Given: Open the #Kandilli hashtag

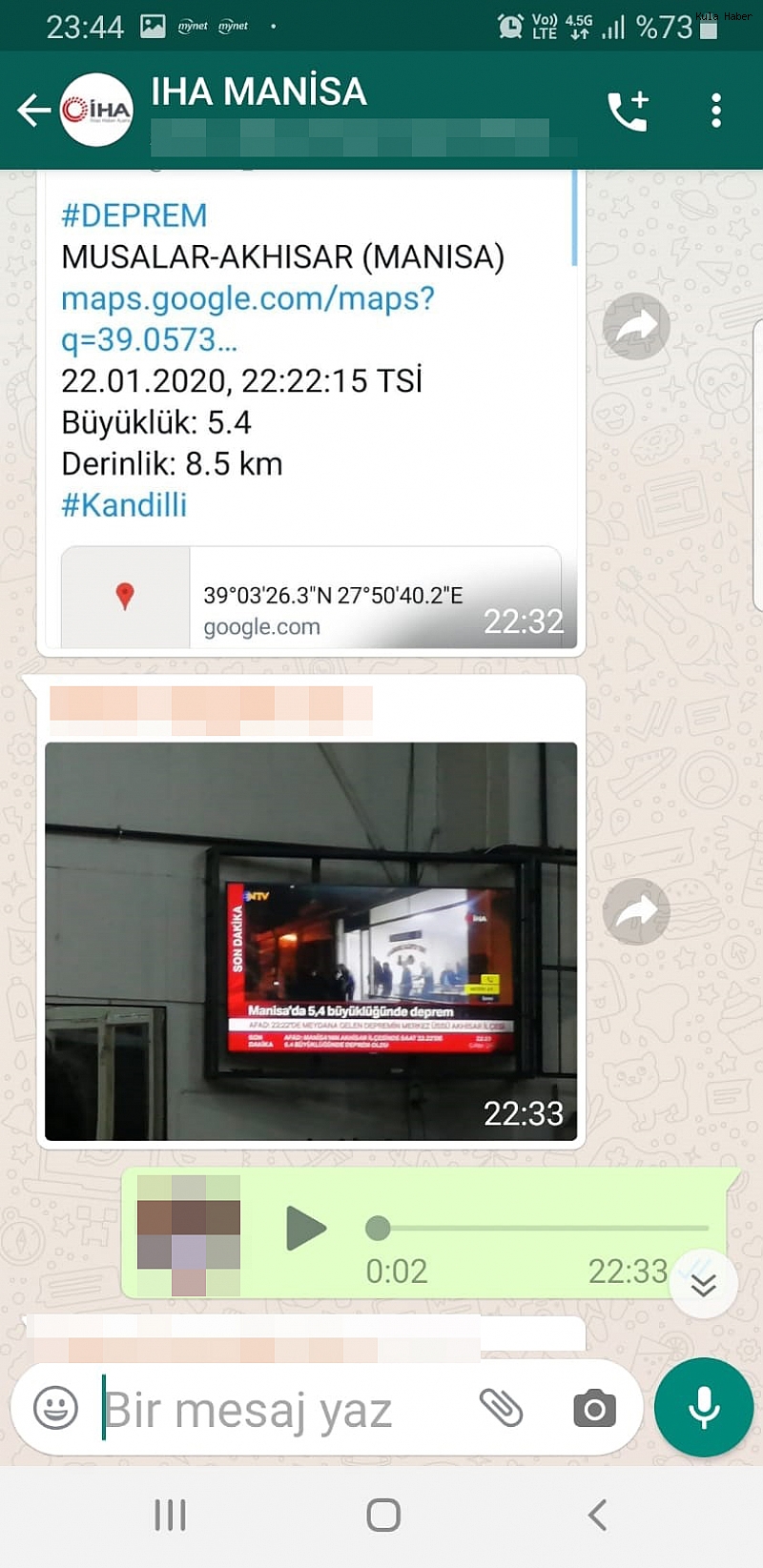Looking at the screenshot, I should [124, 505].
